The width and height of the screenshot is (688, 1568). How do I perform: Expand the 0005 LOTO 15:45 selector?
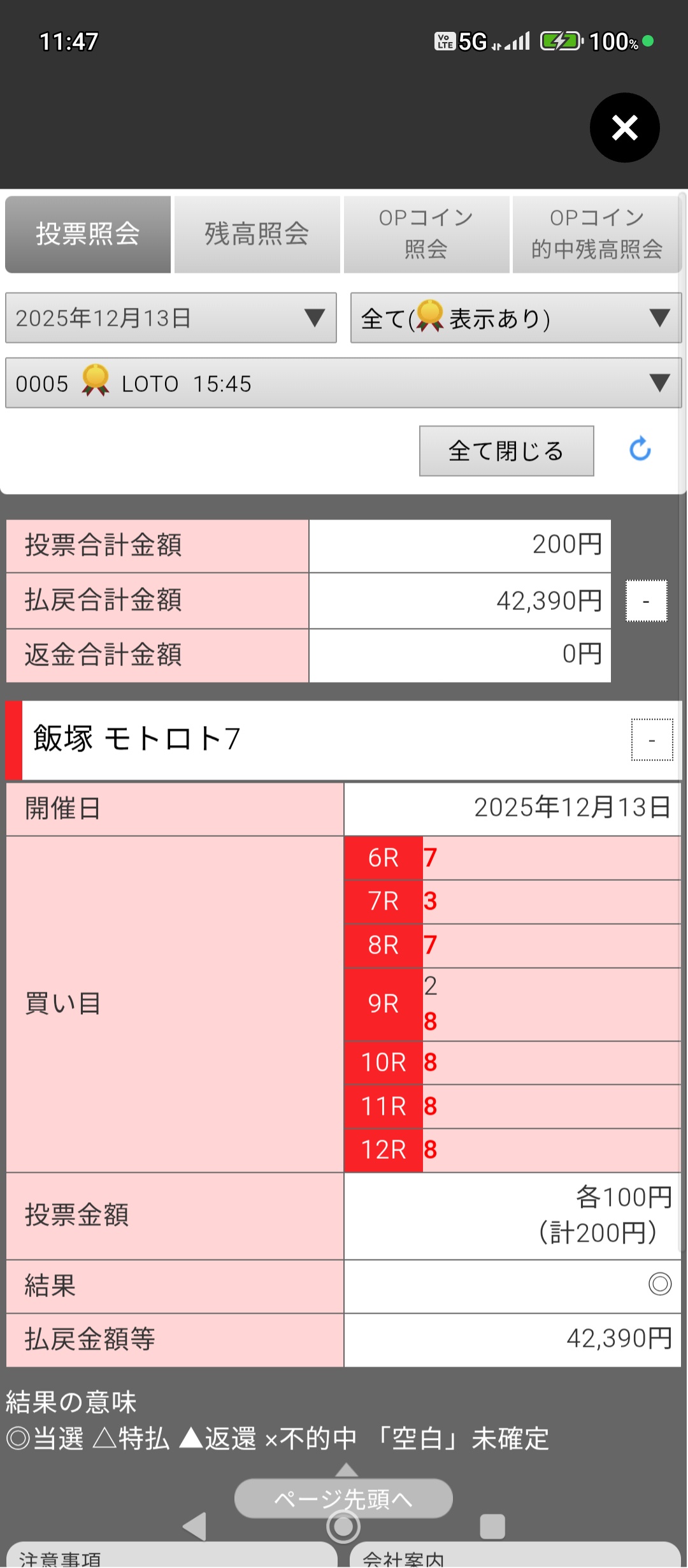[343, 383]
